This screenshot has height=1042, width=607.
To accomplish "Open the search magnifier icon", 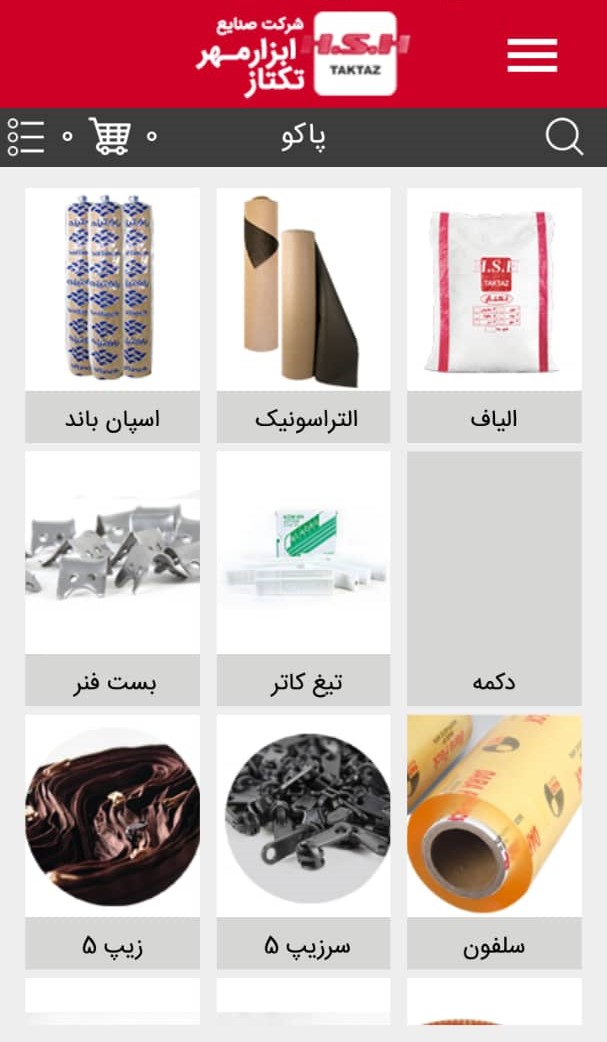I will pos(564,137).
